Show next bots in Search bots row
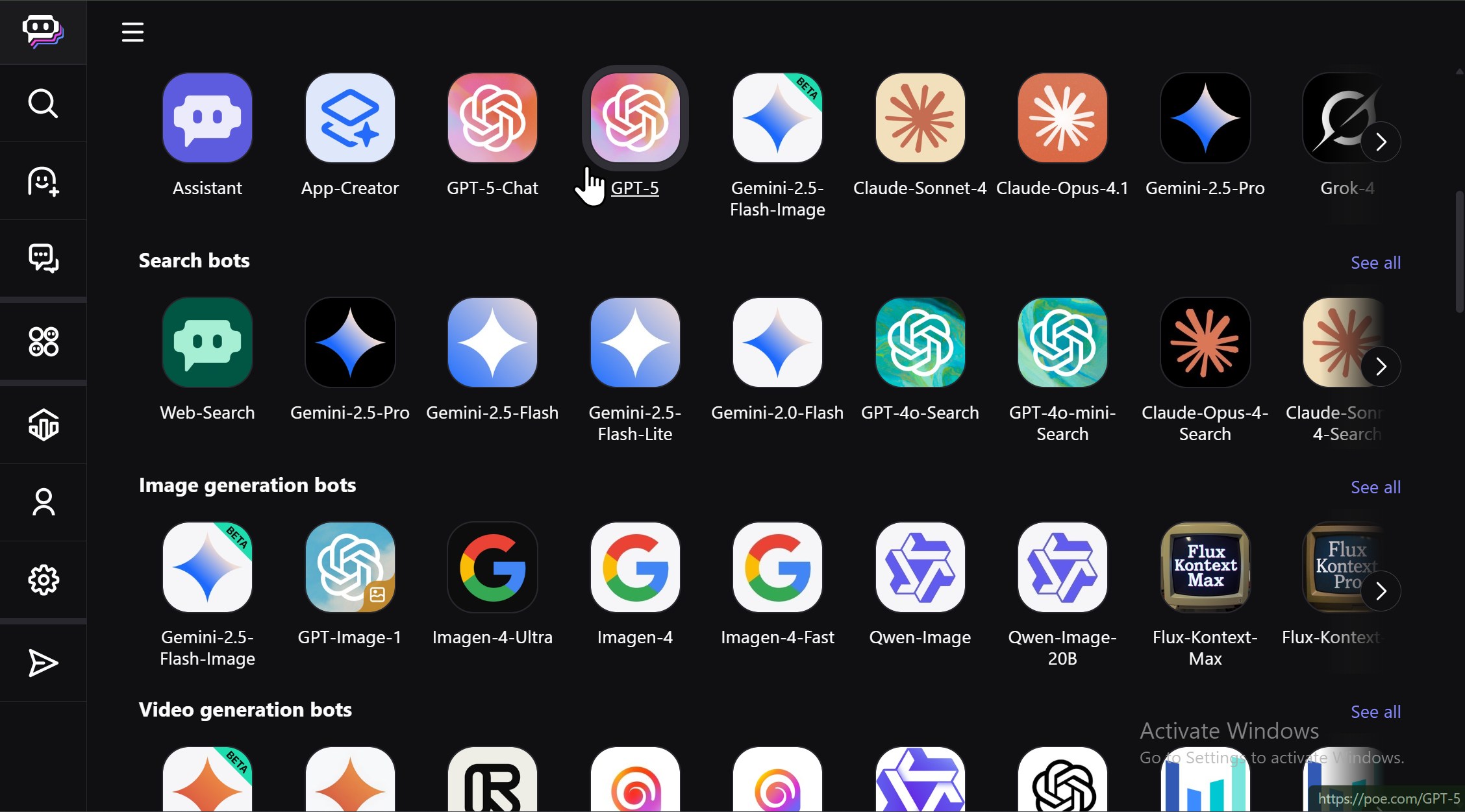Image resolution: width=1465 pixels, height=812 pixels. point(1381,367)
